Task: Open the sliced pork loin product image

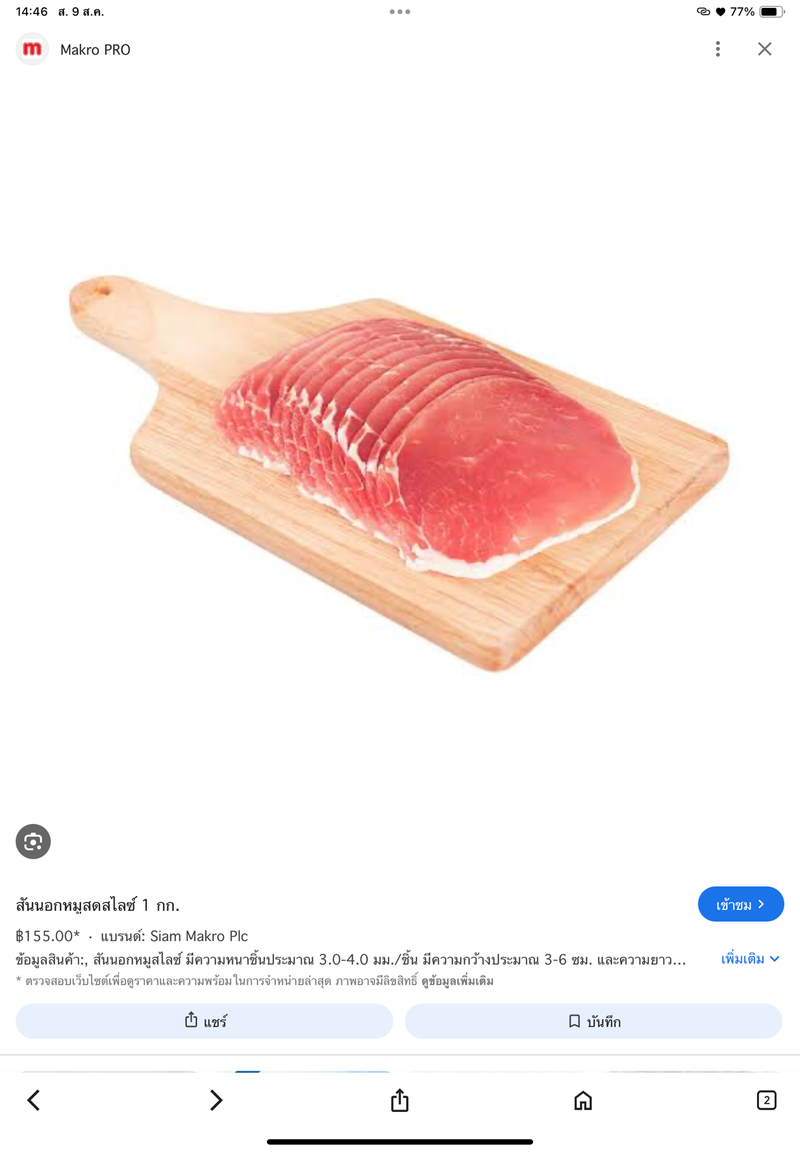Action: point(400,470)
